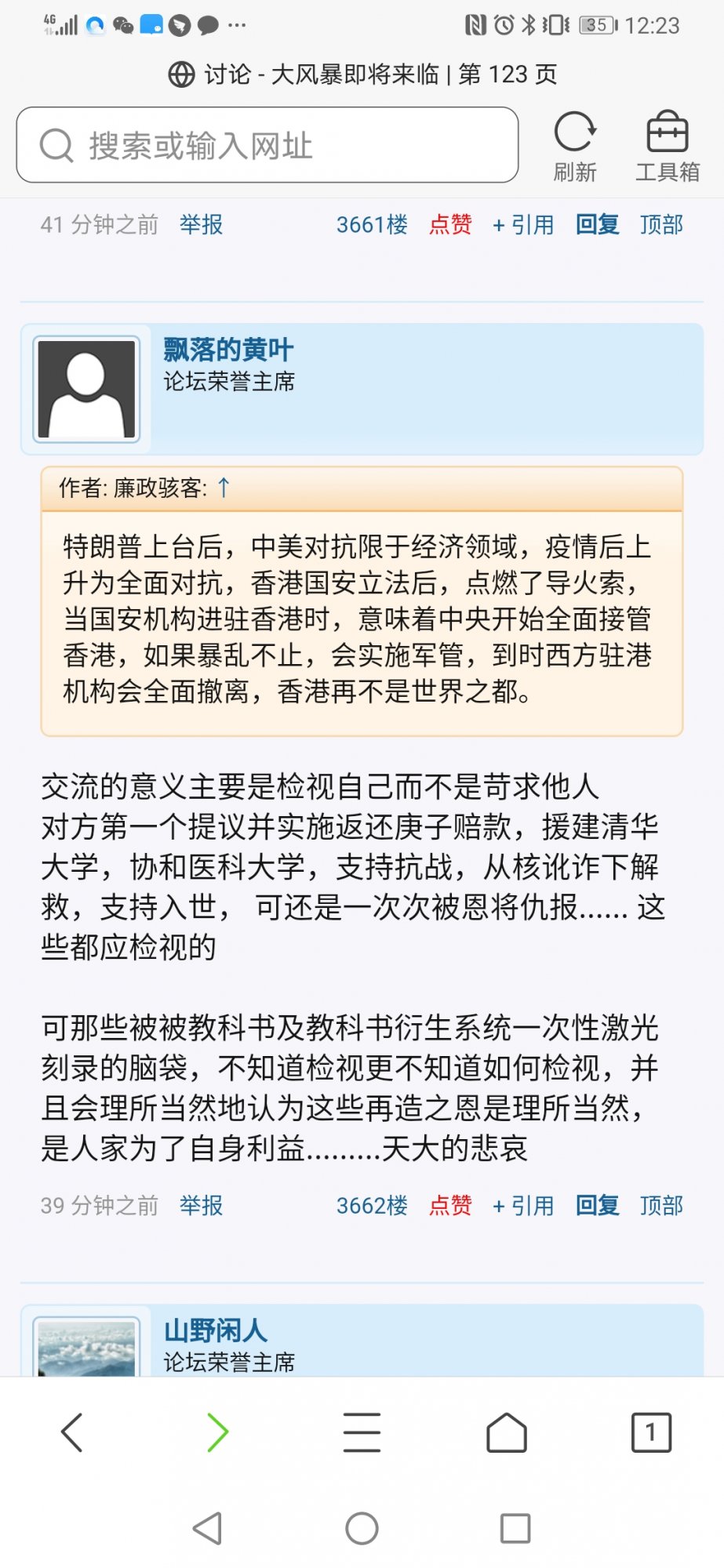
Task: Reply to post 3661楼
Action: click(597, 225)
